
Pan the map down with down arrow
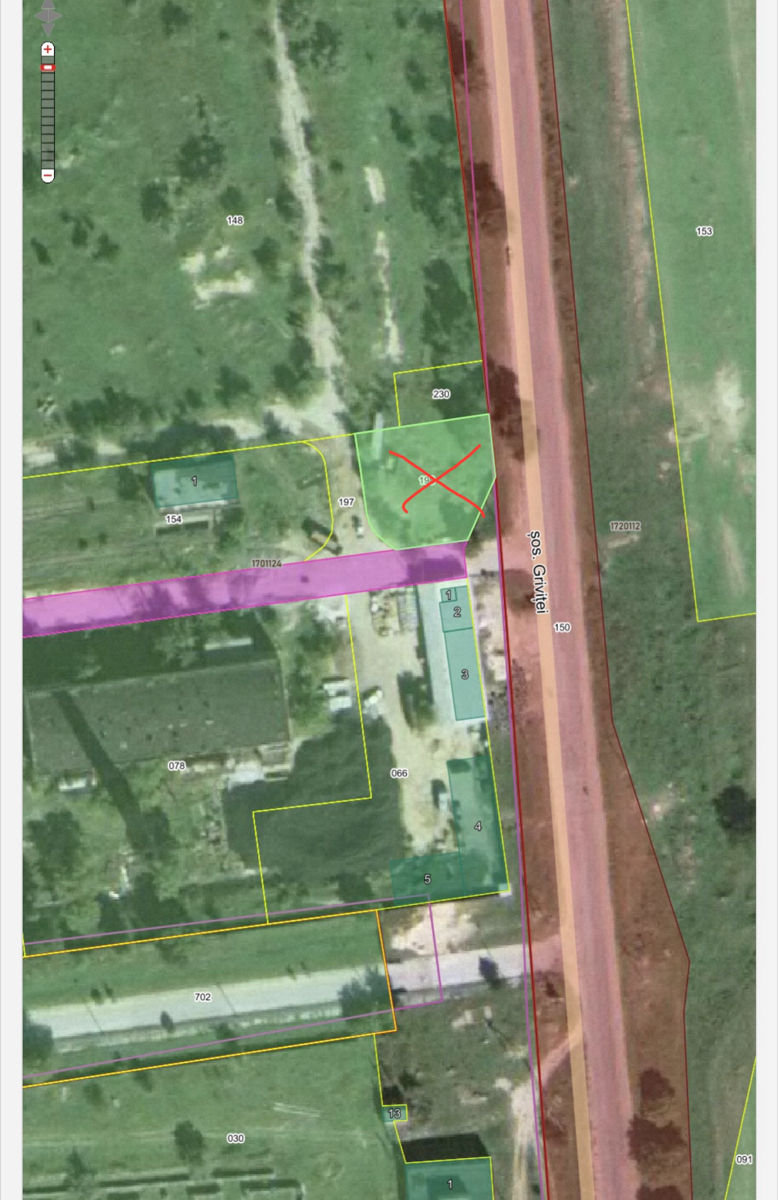point(48,28)
